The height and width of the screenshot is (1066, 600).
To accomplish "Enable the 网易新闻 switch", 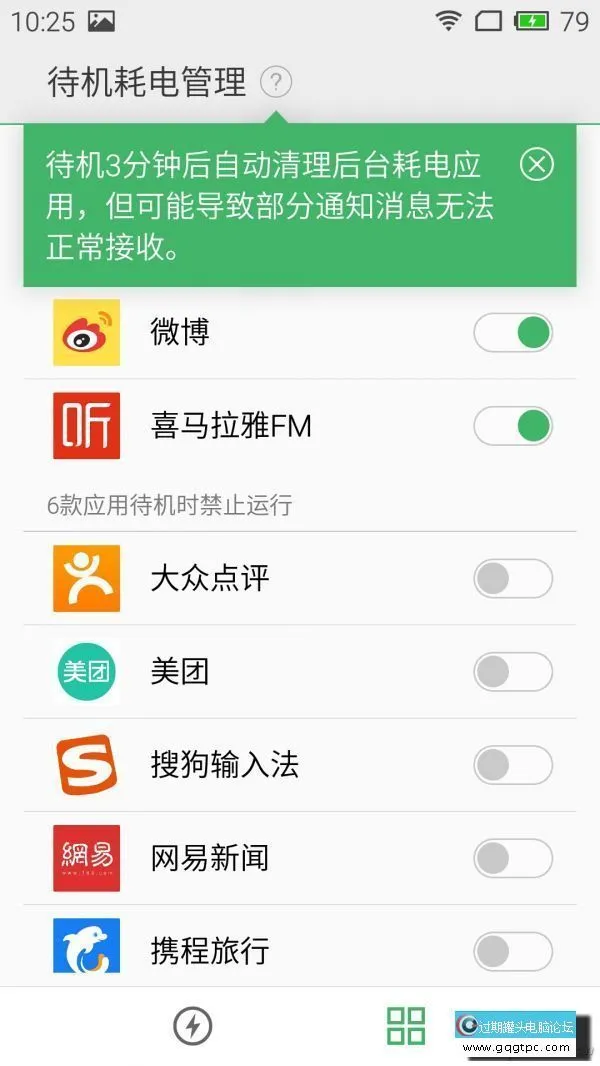I will tap(513, 858).
